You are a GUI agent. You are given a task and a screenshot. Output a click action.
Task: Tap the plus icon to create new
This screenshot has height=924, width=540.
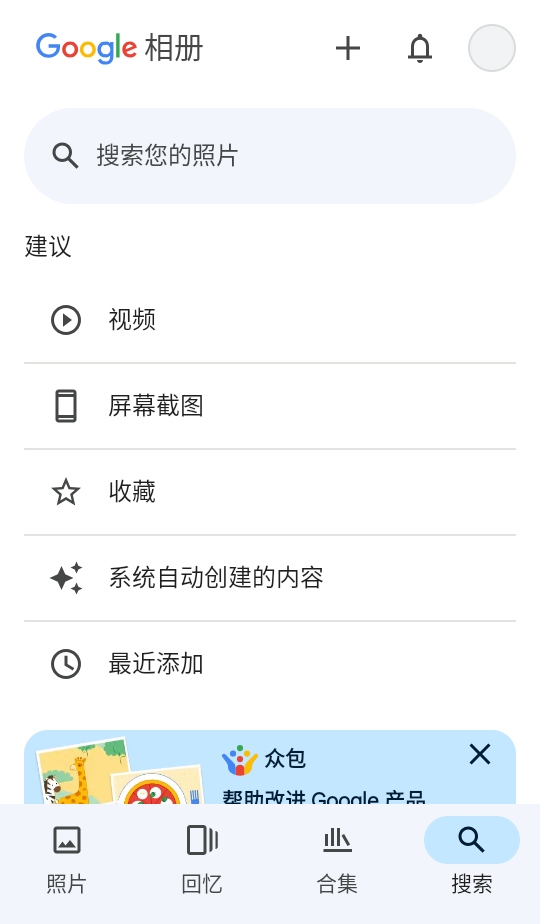click(348, 48)
